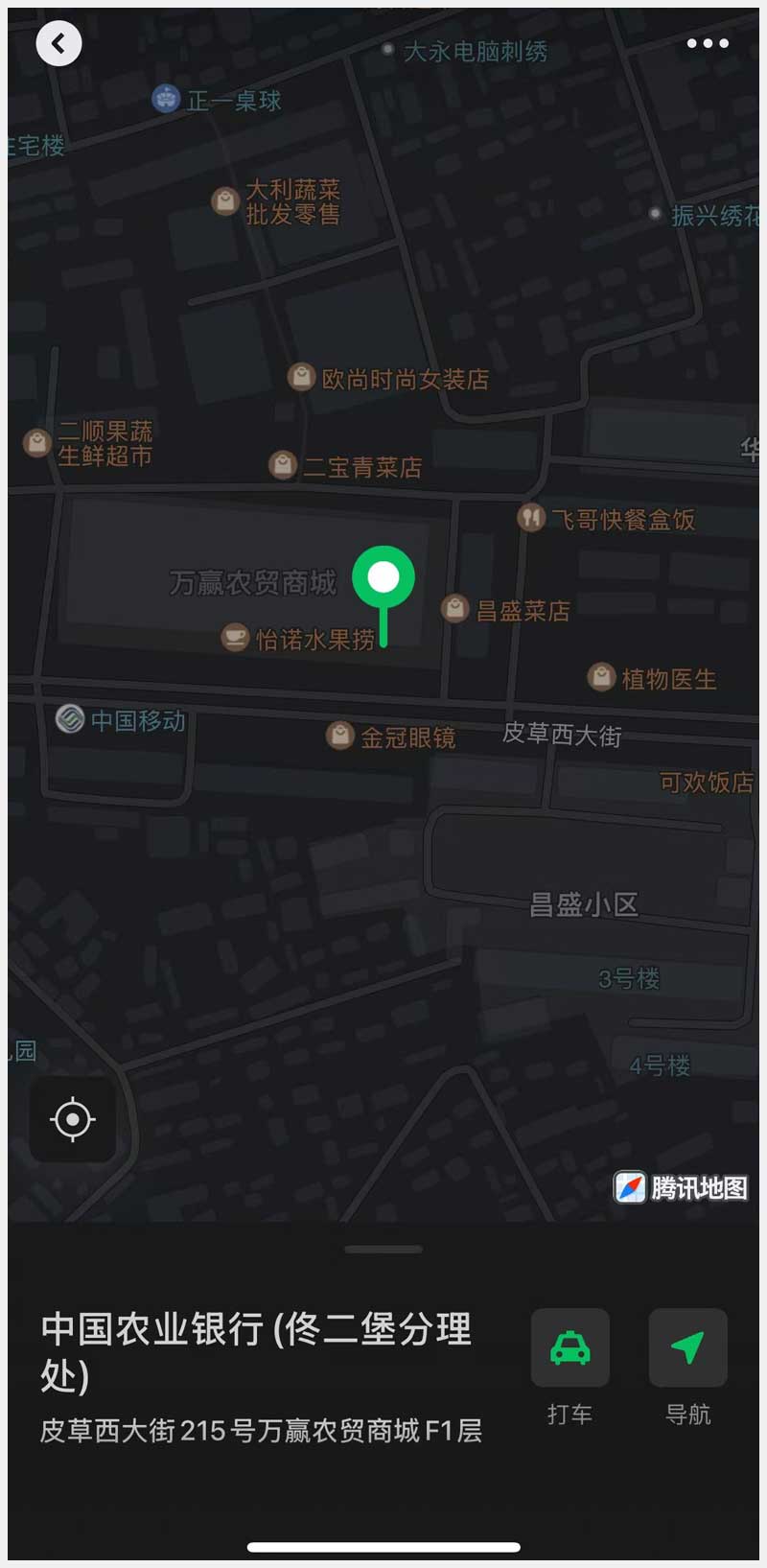
Task: Tap the green location pin
Action: (383, 578)
